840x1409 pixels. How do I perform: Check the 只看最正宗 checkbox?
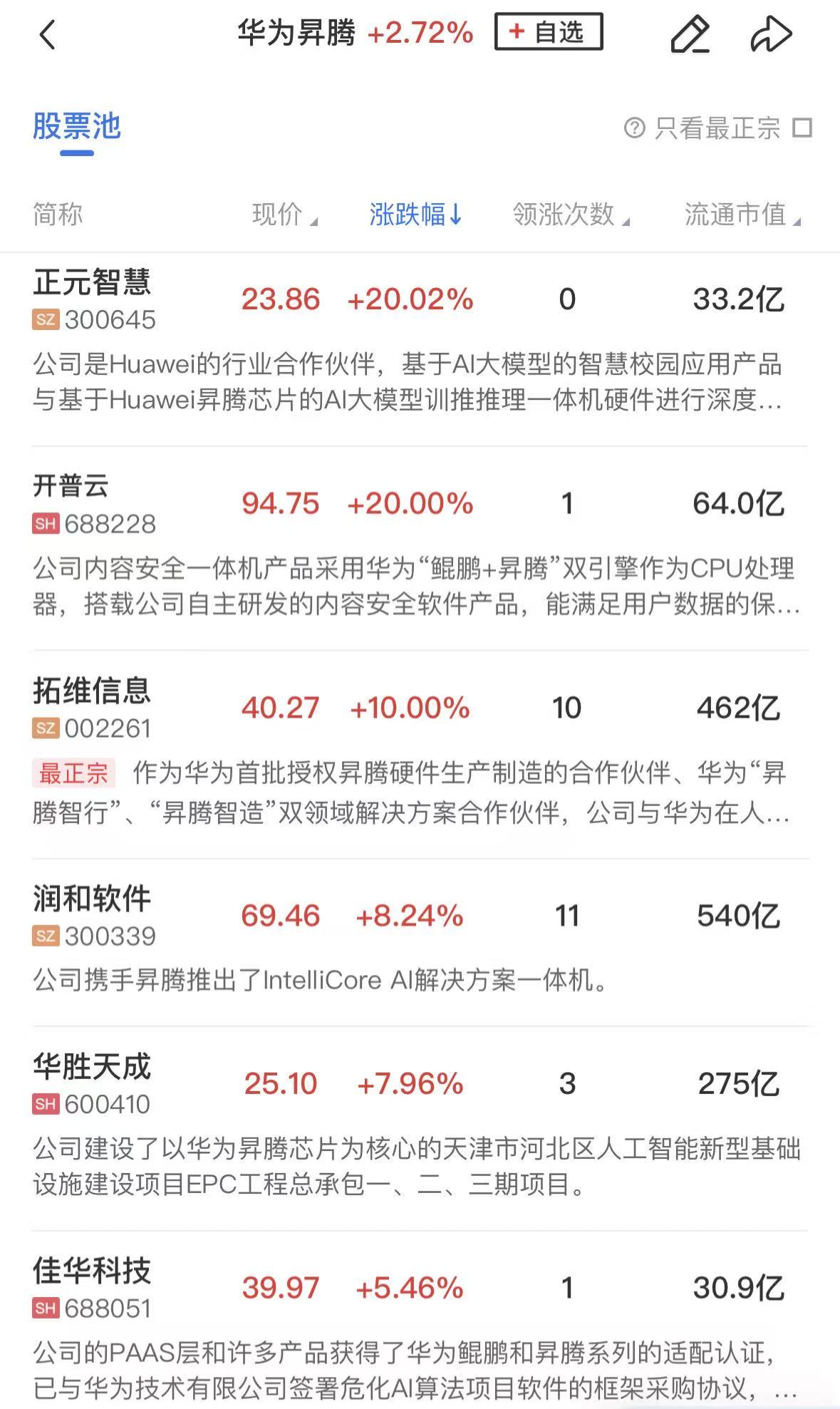[x=803, y=128]
